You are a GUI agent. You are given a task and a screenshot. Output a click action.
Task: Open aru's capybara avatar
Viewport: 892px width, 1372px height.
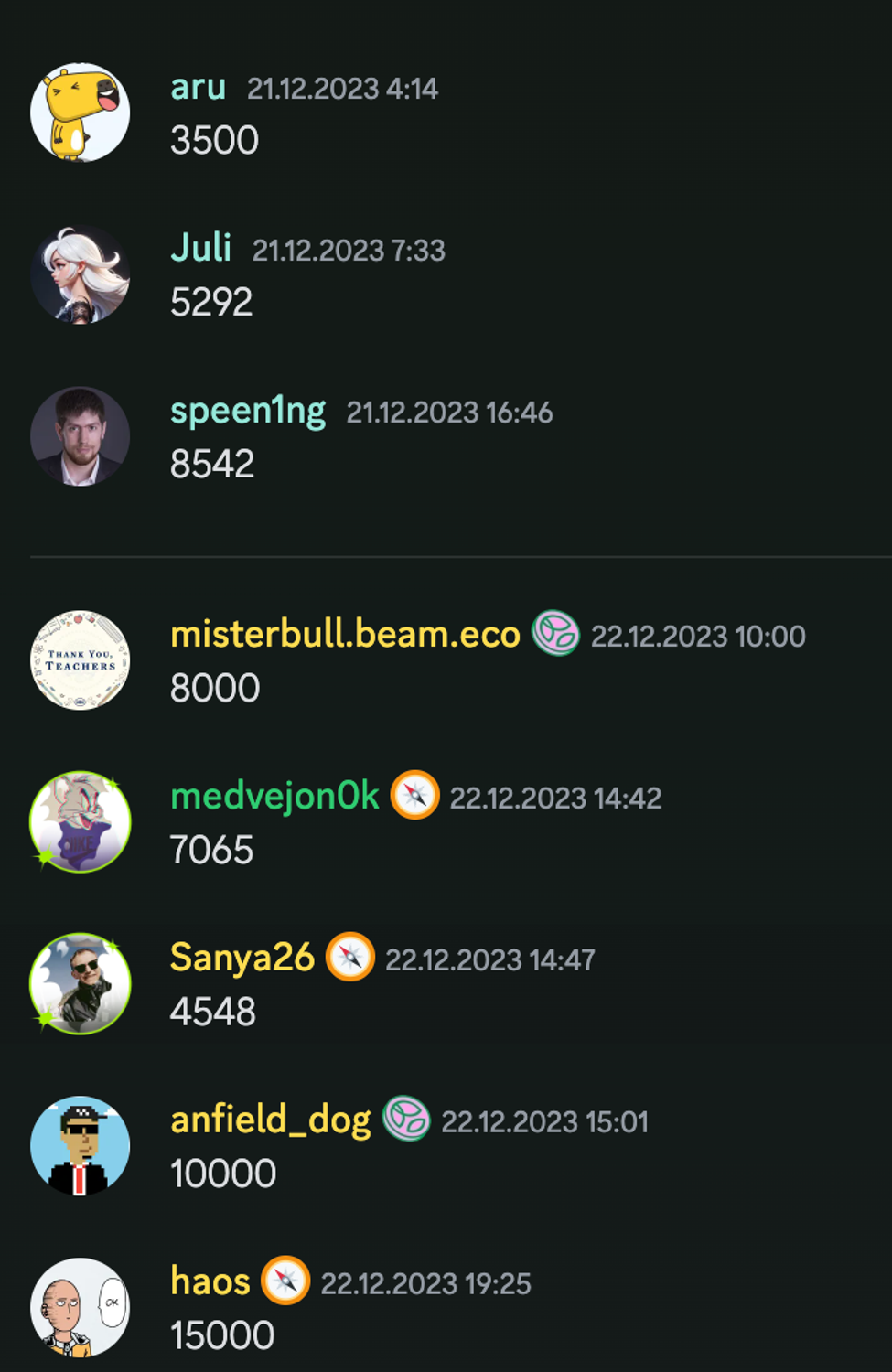[80, 110]
